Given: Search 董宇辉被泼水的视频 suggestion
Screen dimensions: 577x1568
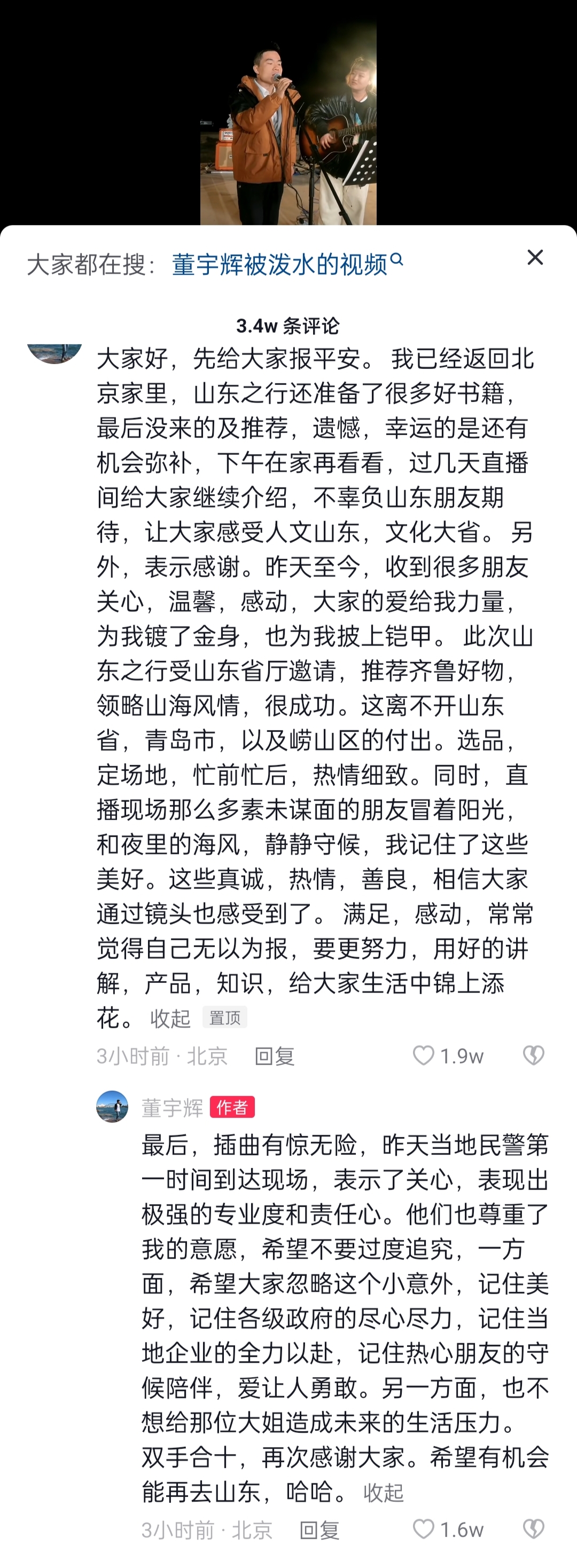Looking at the screenshot, I should coord(286,264).
